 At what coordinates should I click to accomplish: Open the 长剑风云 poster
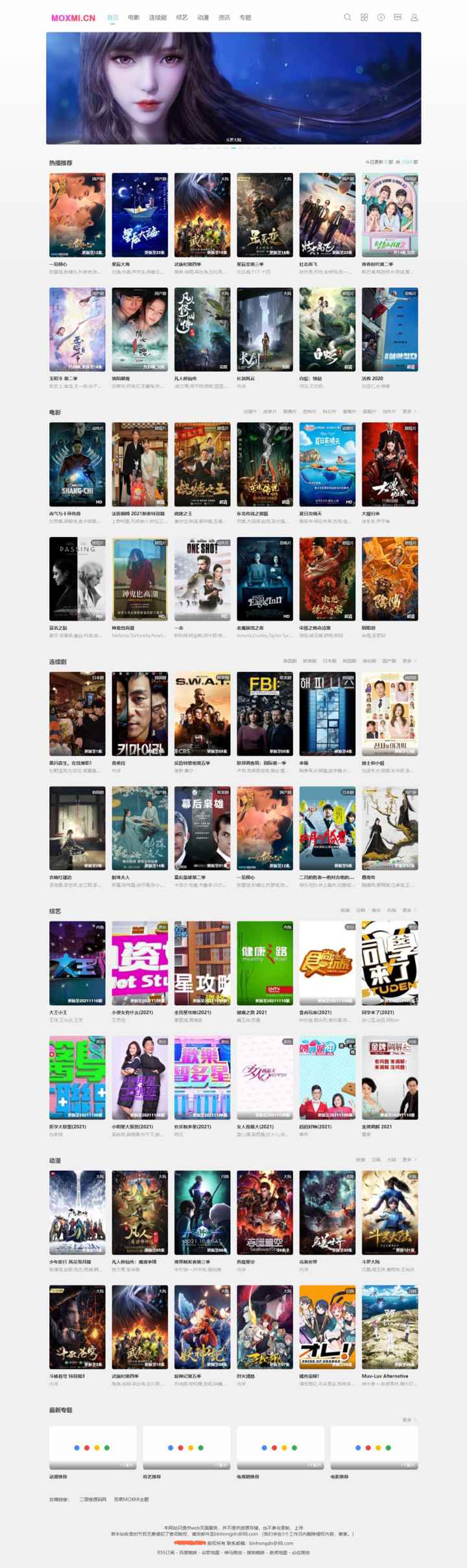coord(265,329)
